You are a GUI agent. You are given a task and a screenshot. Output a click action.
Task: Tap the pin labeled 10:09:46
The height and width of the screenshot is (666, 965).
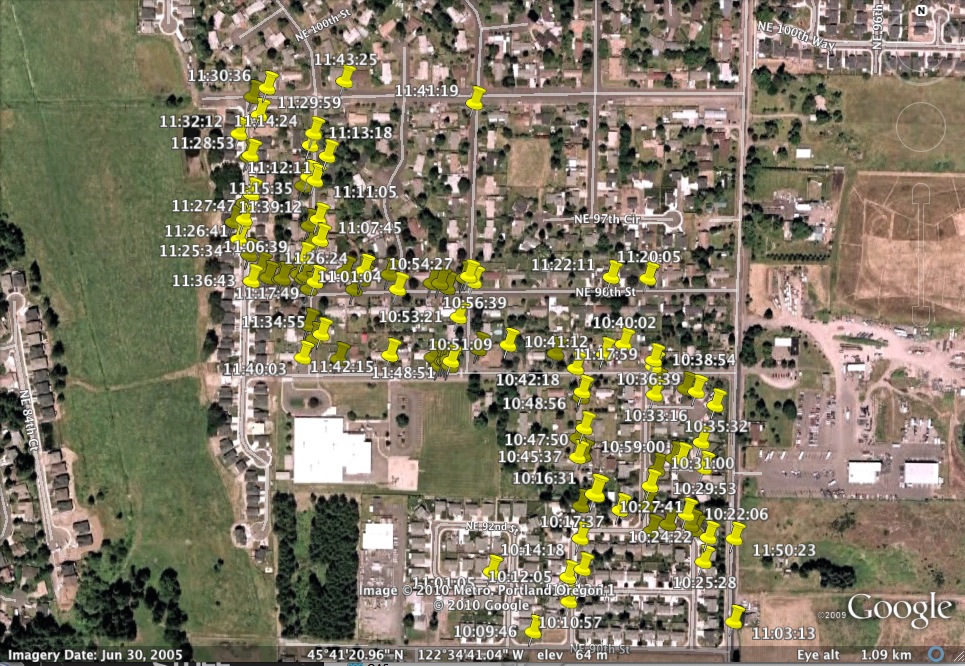(x=534, y=626)
